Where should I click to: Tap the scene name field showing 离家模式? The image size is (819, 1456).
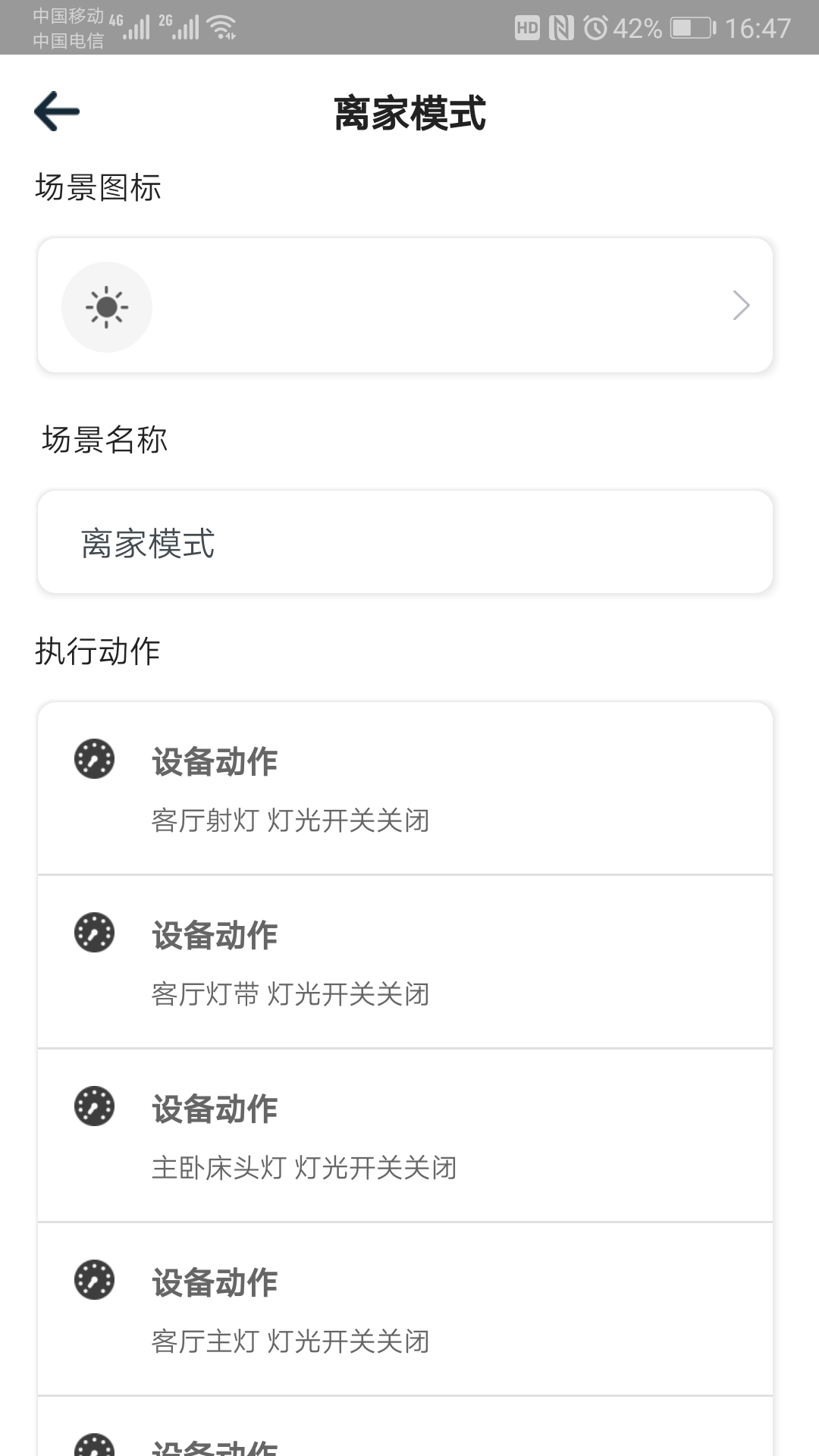(409, 541)
